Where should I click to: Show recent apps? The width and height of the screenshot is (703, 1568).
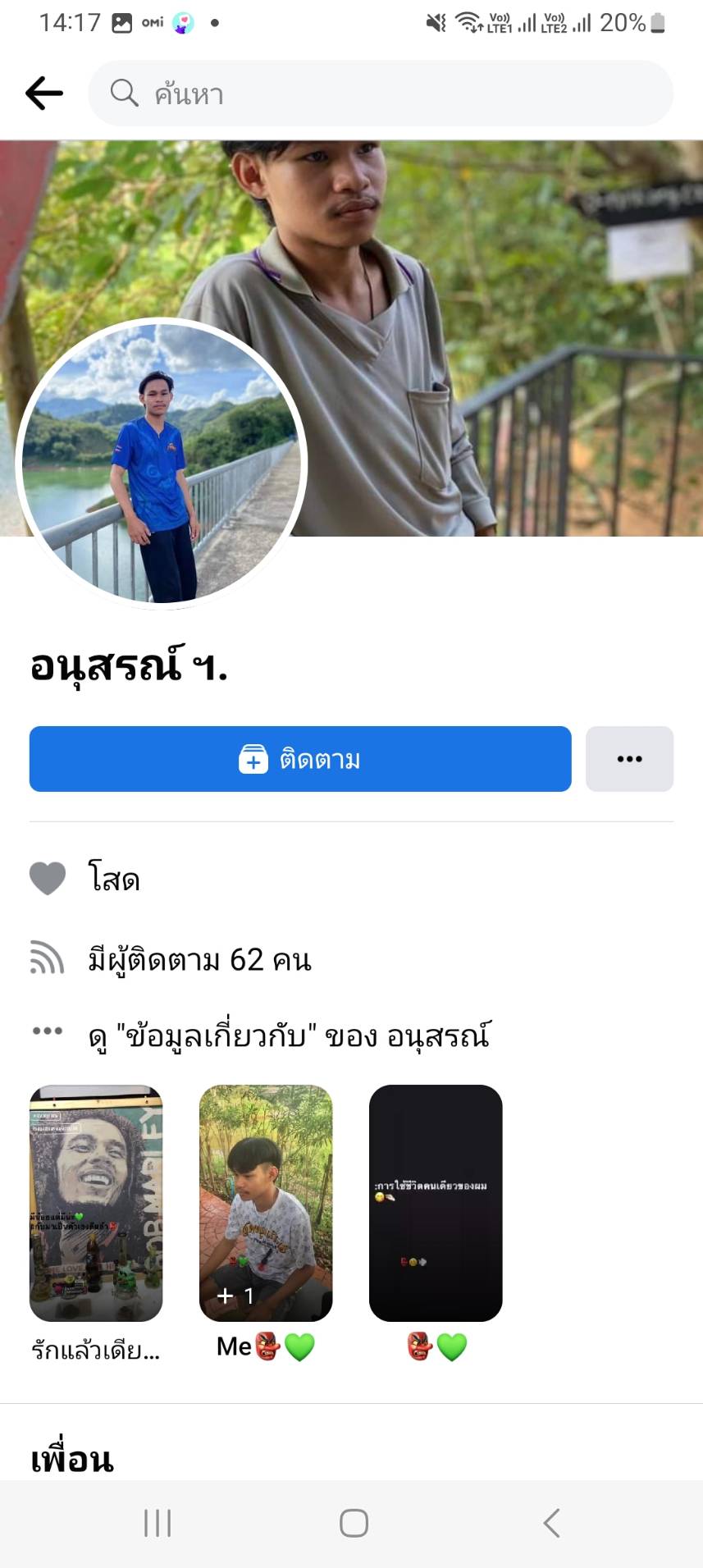(157, 1523)
